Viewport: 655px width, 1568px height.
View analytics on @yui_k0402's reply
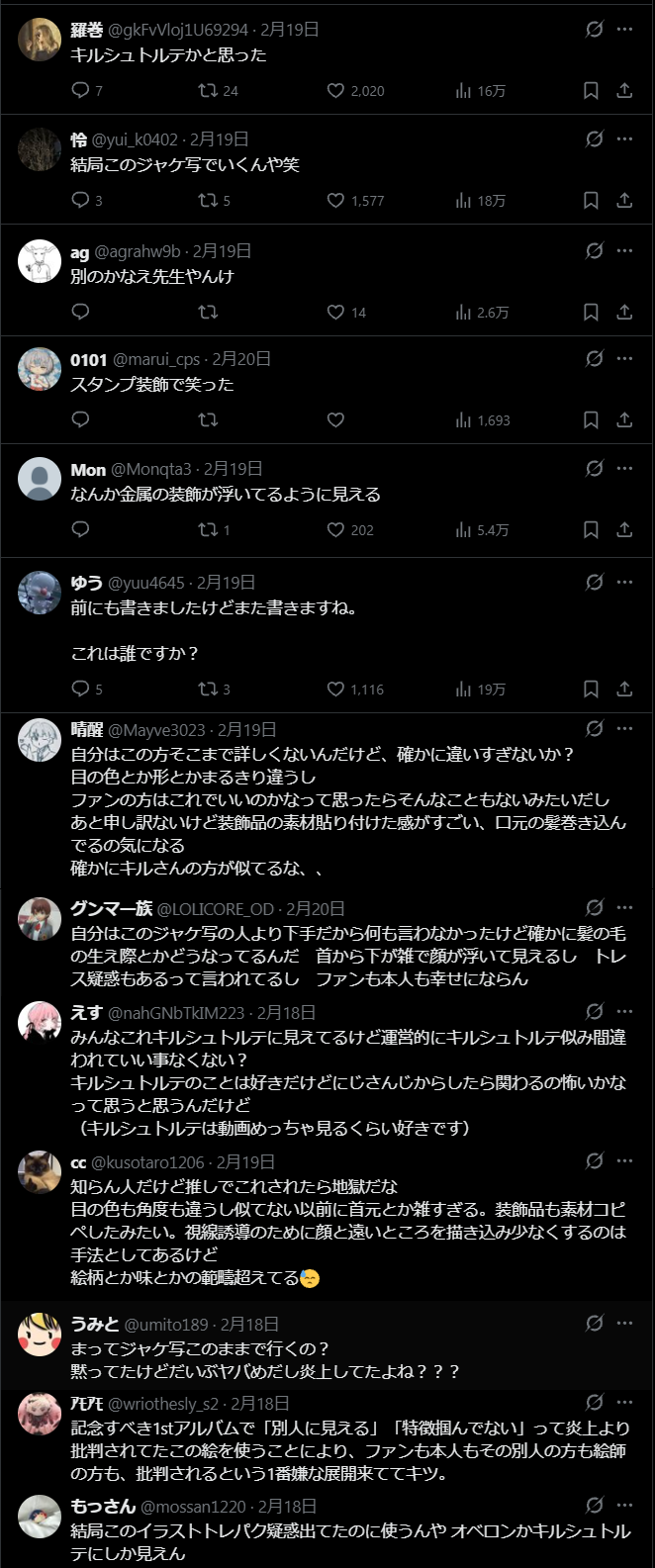pos(480,200)
